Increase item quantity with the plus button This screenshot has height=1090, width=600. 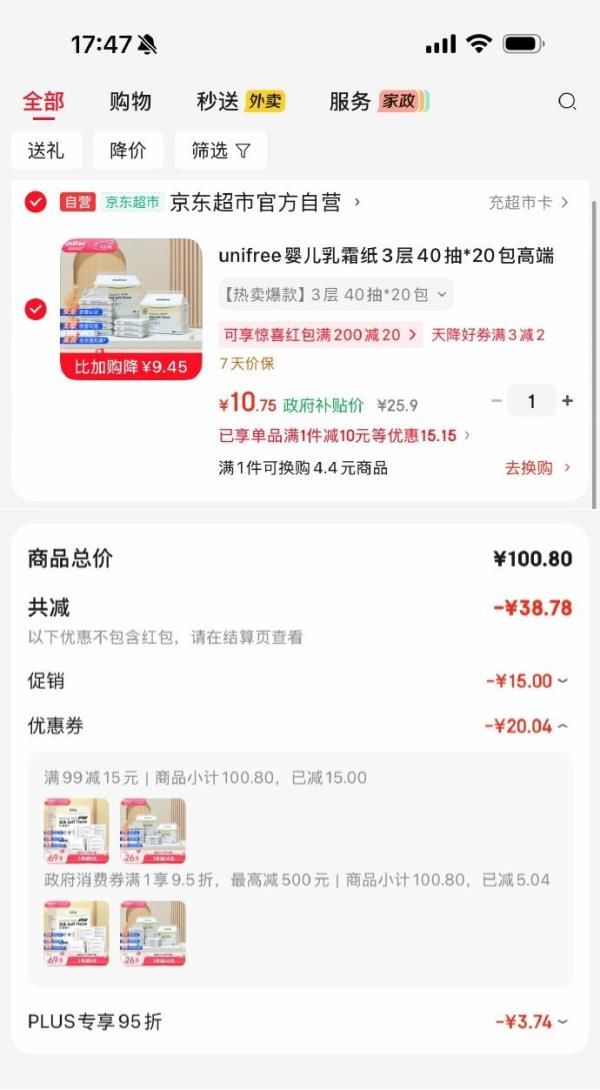(x=567, y=401)
